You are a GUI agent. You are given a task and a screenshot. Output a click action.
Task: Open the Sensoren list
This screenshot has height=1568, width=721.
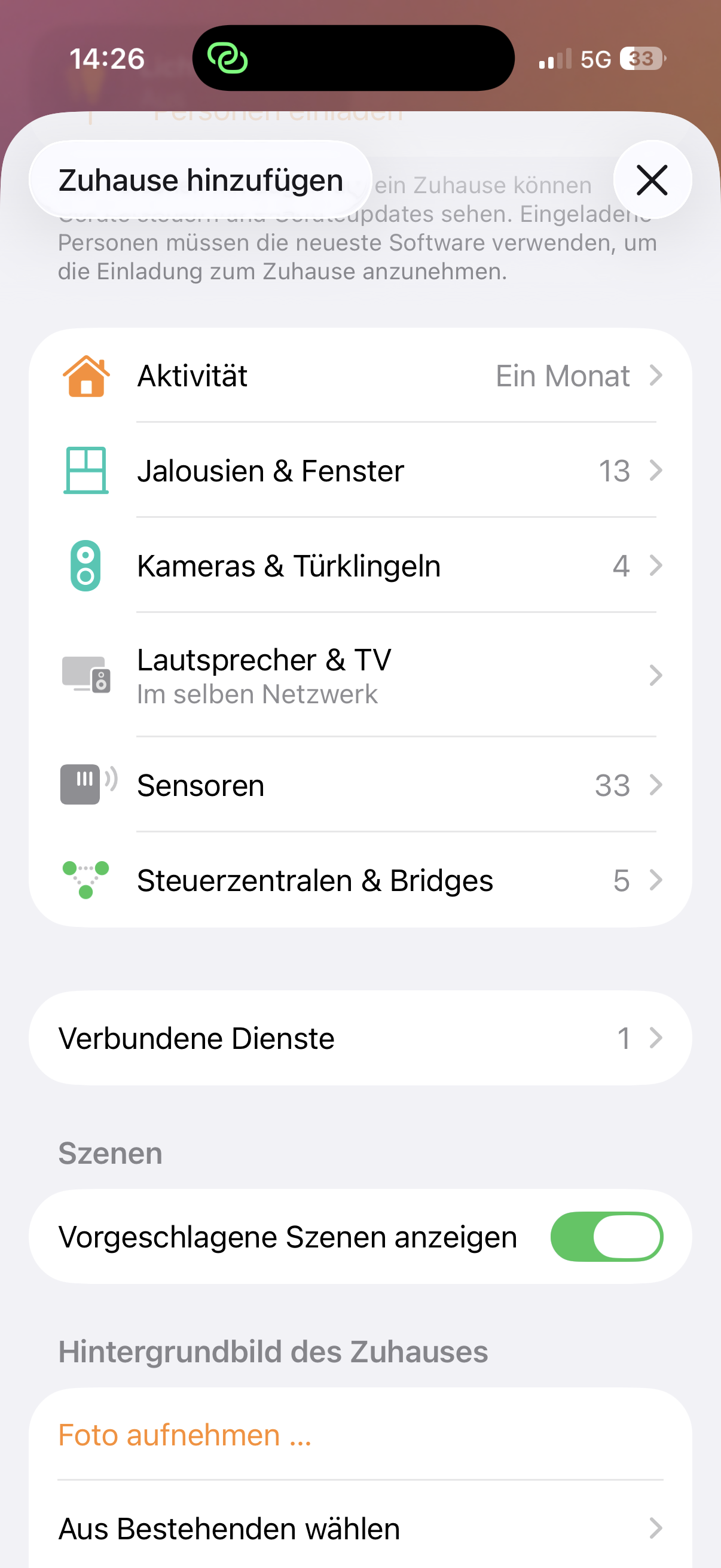click(x=360, y=785)
